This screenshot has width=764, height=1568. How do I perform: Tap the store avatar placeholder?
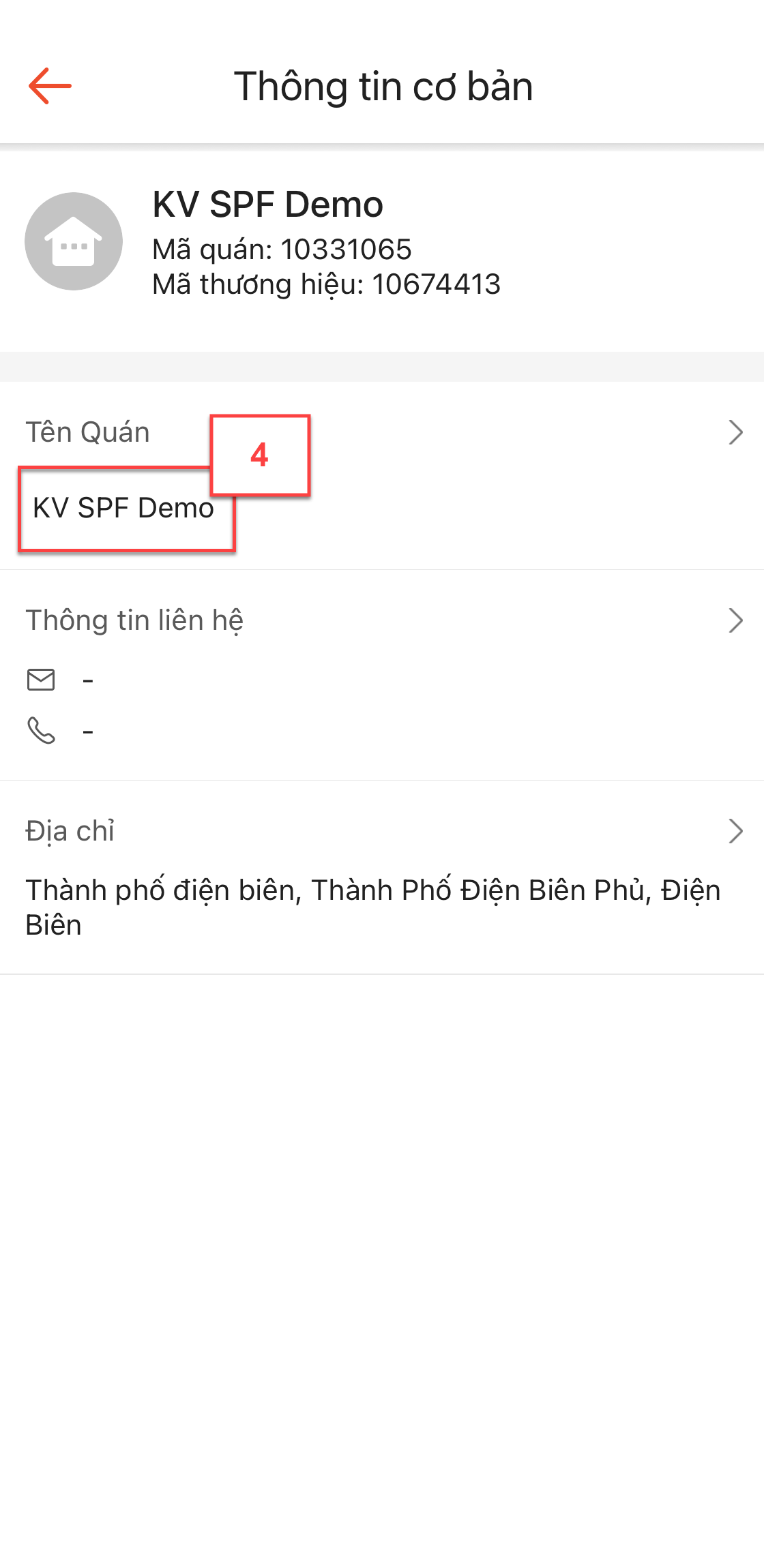[x=74, y=241]
